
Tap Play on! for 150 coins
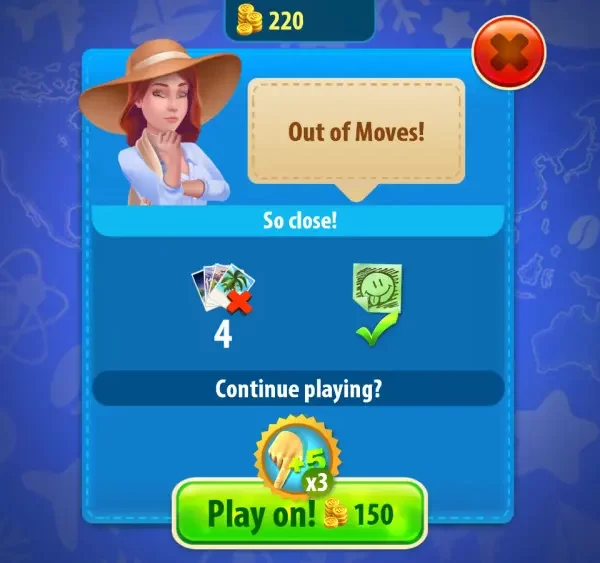[x=300, y=516]
